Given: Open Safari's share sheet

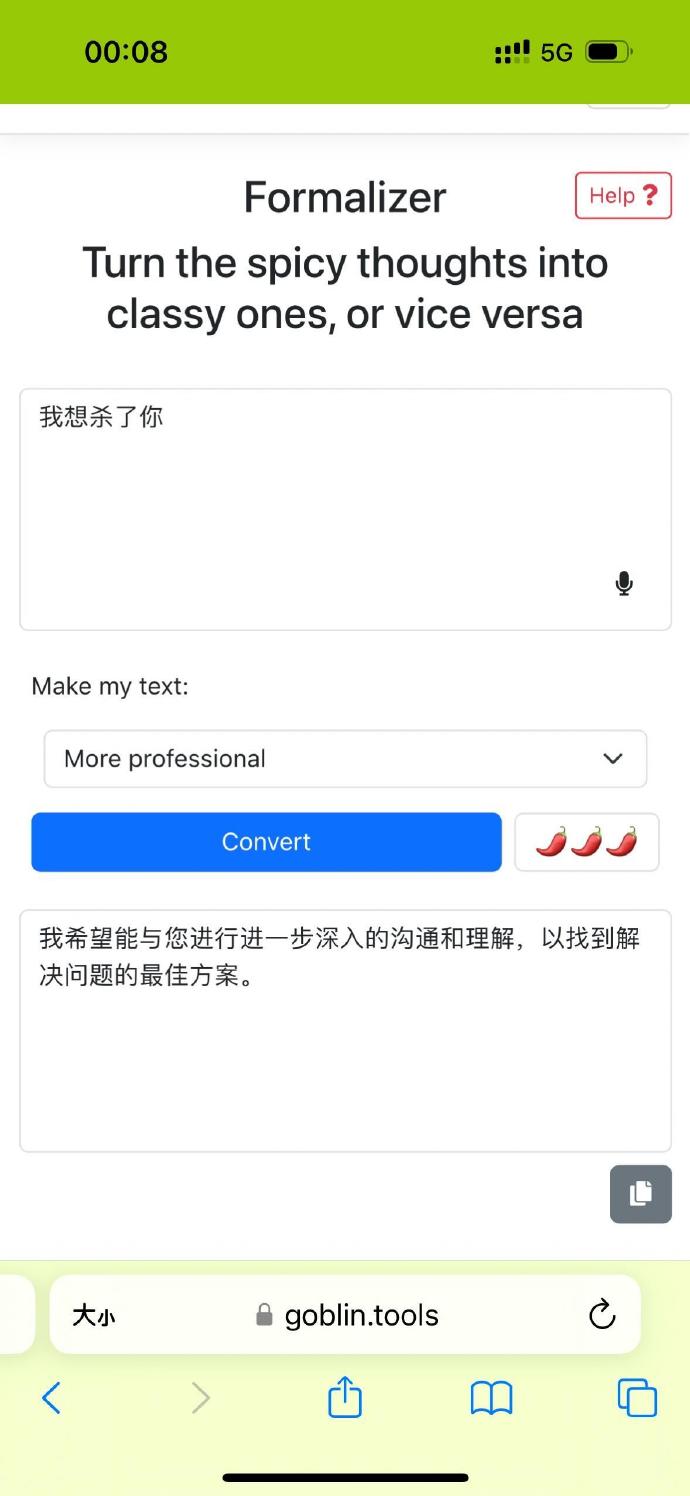Looking at the screenshot, I should pyautogui.click(x=345, y=1396).
